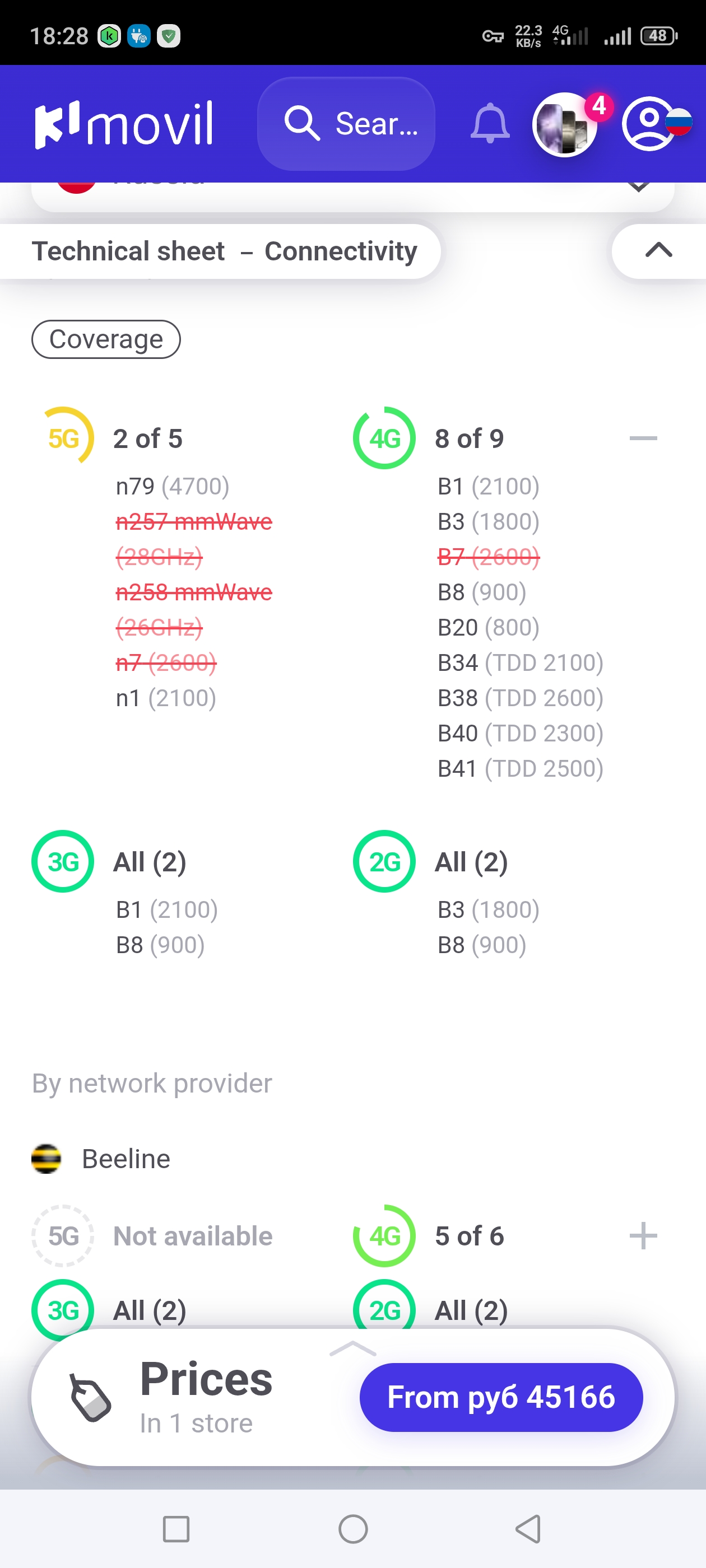Click the kimovil logo
The width and height of the screenshot is (706, 1568).
[x=123, y=124]
